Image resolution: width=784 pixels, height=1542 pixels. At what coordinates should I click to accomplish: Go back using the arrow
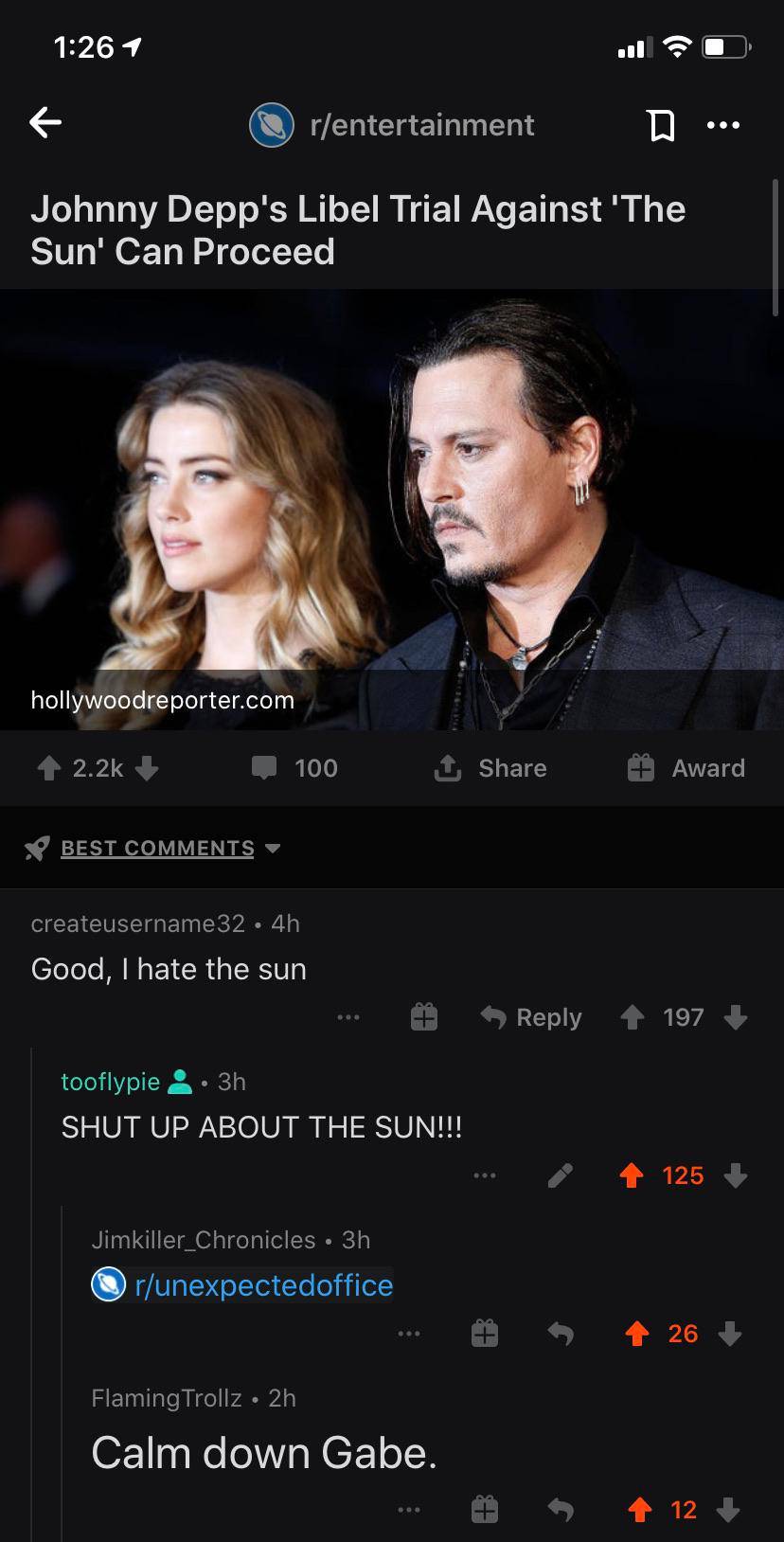click(45, 123)
